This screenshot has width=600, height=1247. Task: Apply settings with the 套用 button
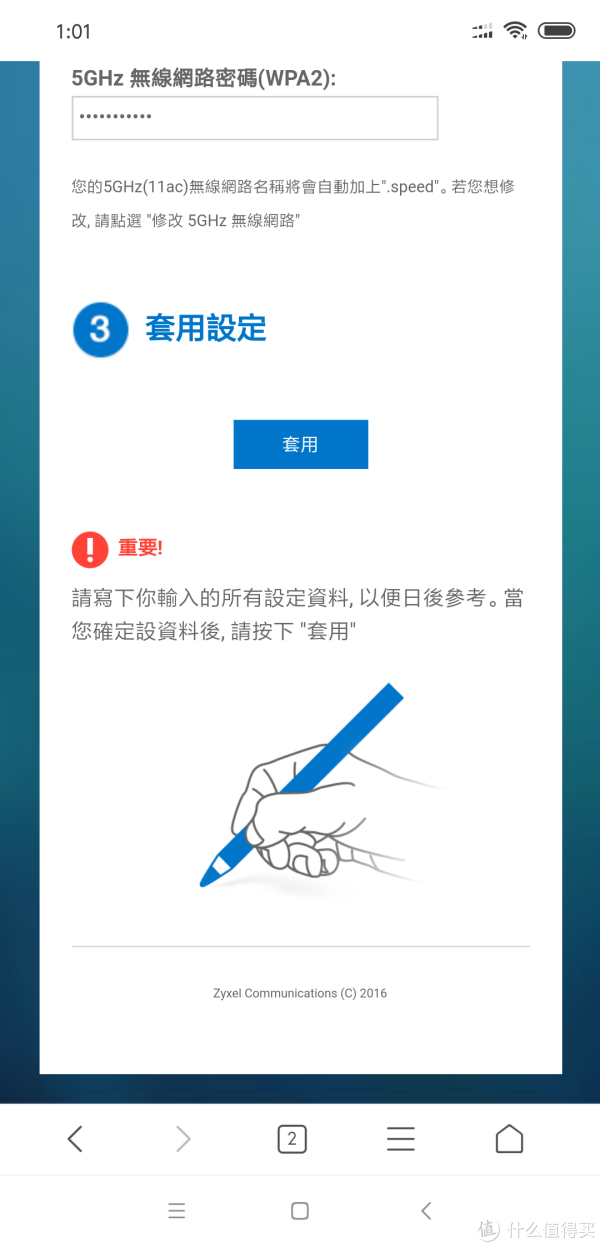(x=301, y=444)
